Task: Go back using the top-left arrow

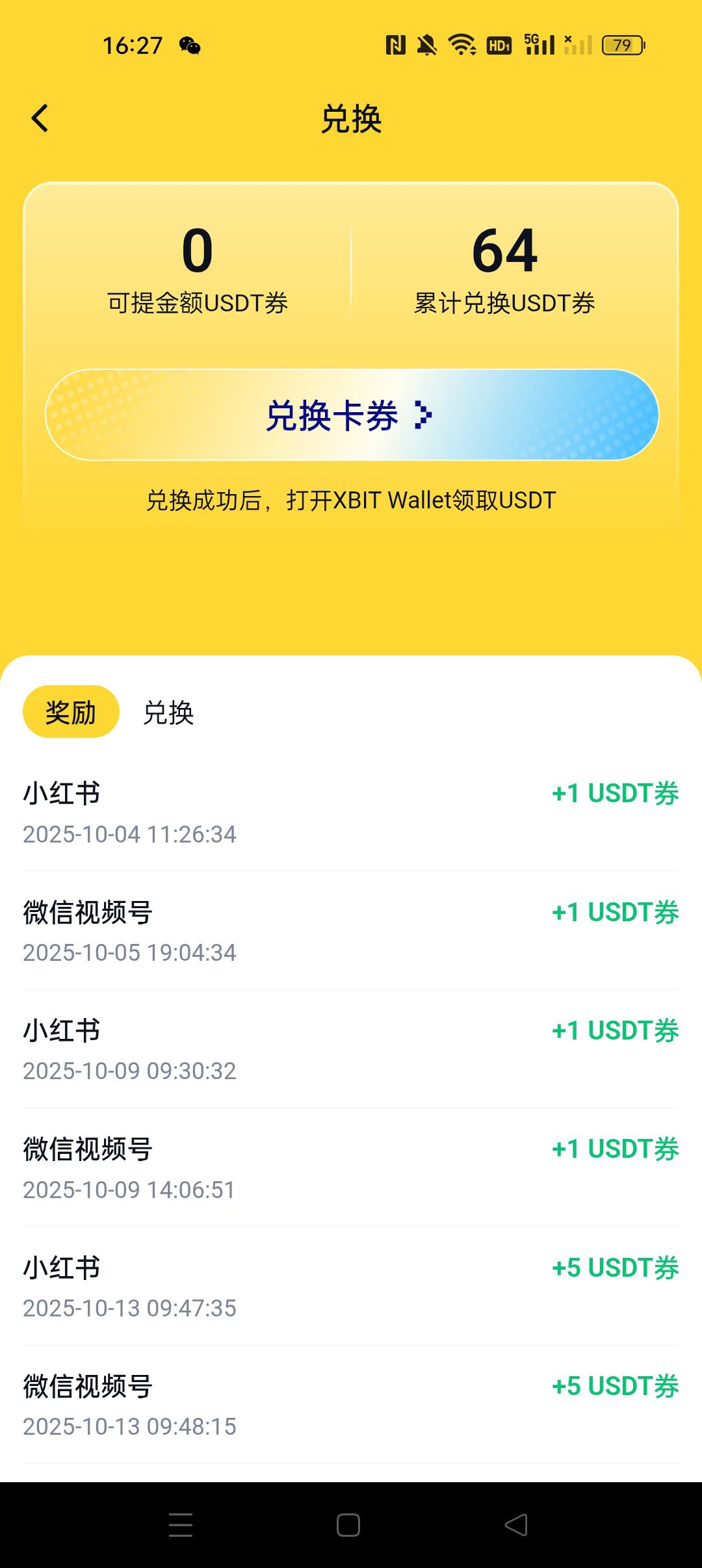Action: pos(40,118)
